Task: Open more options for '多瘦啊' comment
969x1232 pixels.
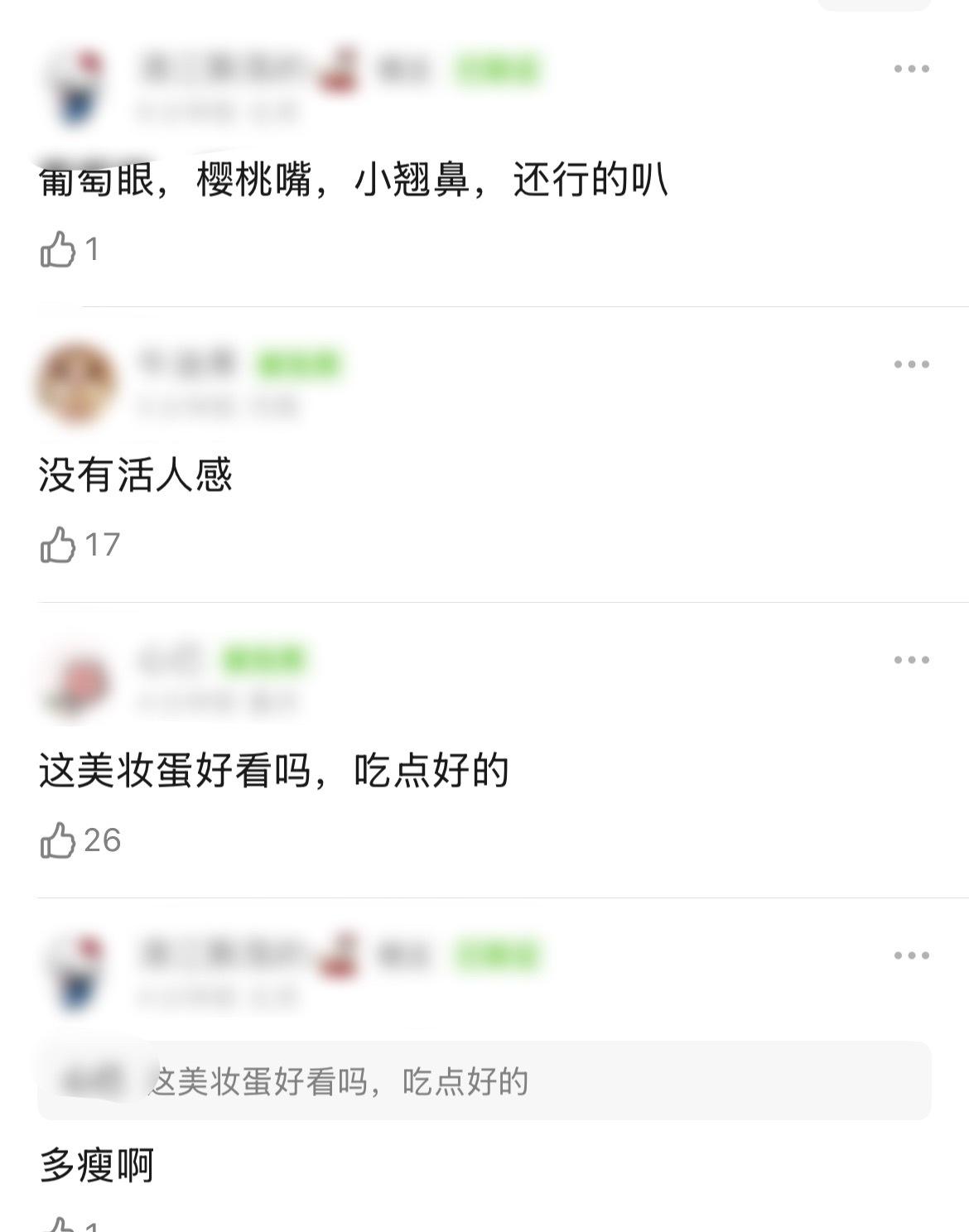Action: [911, 955]
